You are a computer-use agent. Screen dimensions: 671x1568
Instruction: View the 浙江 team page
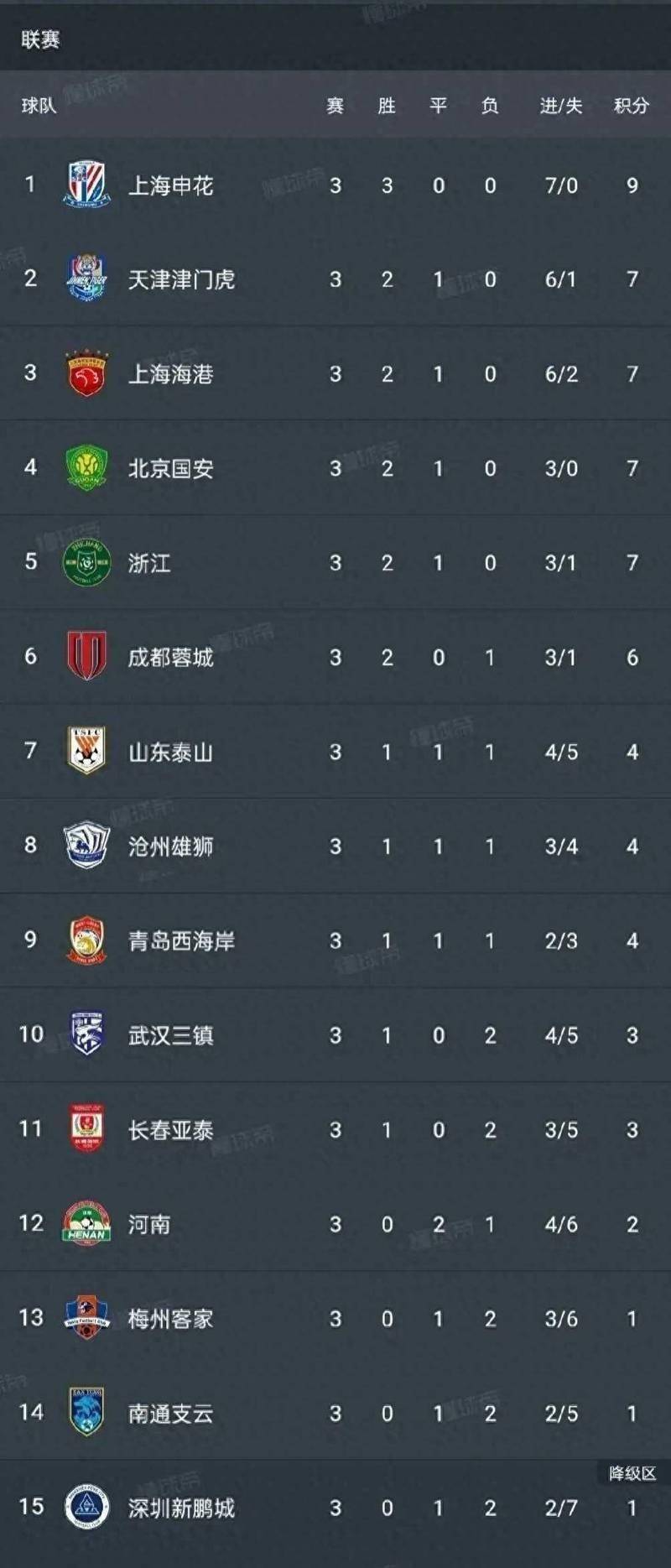(x=149, y=563)
